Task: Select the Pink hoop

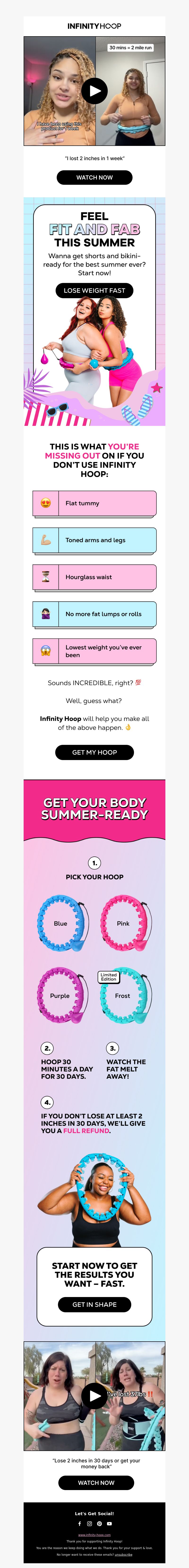Action: point(123,924)
